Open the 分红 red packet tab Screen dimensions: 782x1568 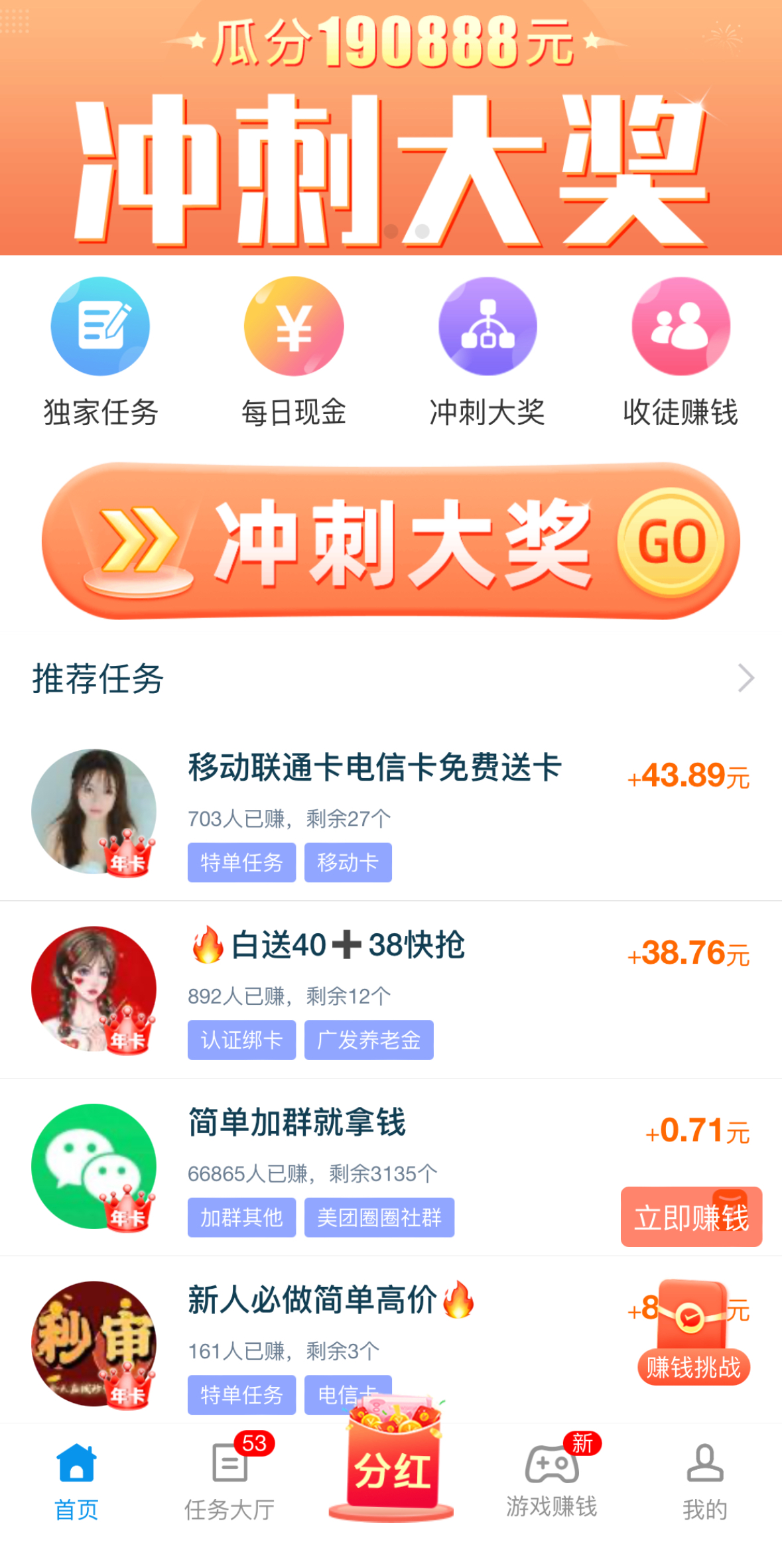click(x=391, y=1466)
